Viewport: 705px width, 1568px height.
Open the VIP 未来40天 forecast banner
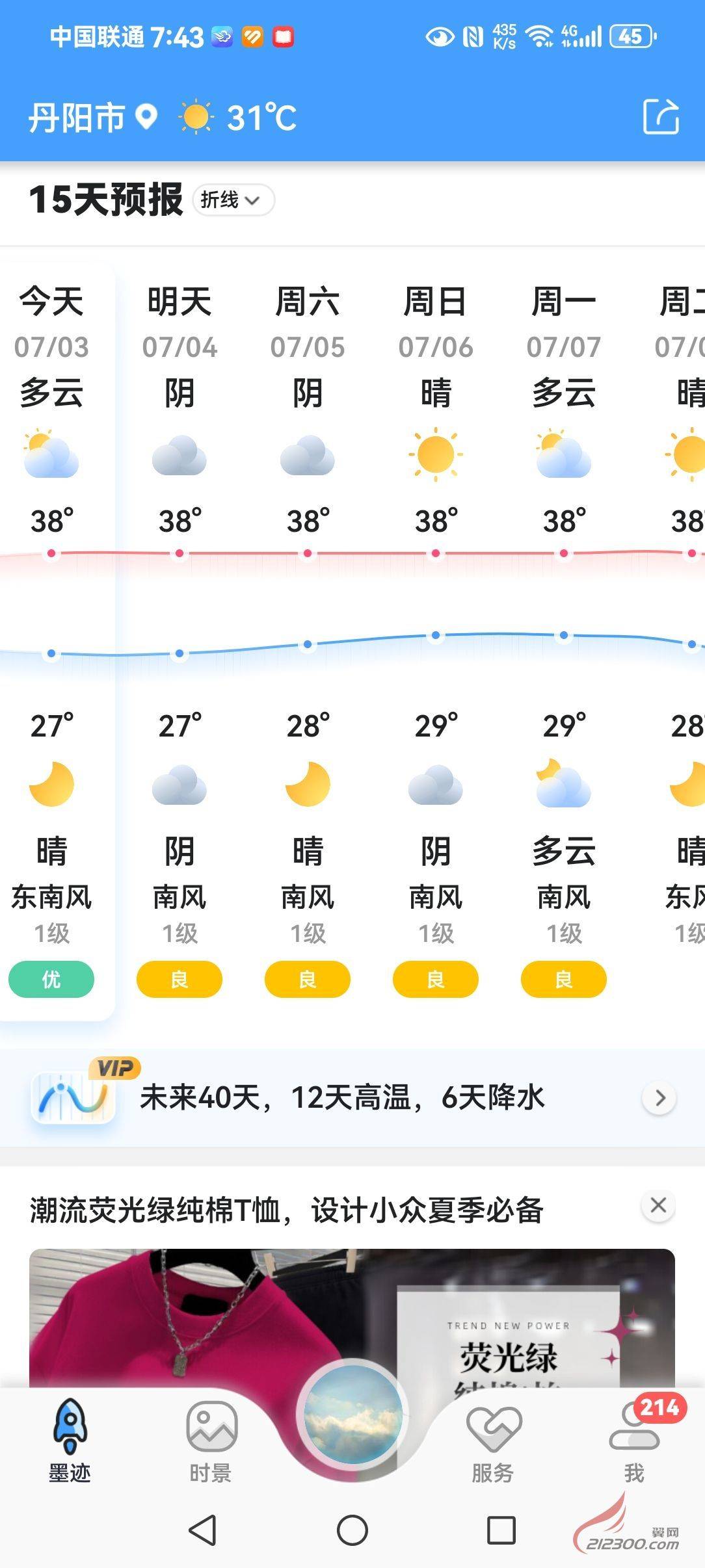[352, 1098]
